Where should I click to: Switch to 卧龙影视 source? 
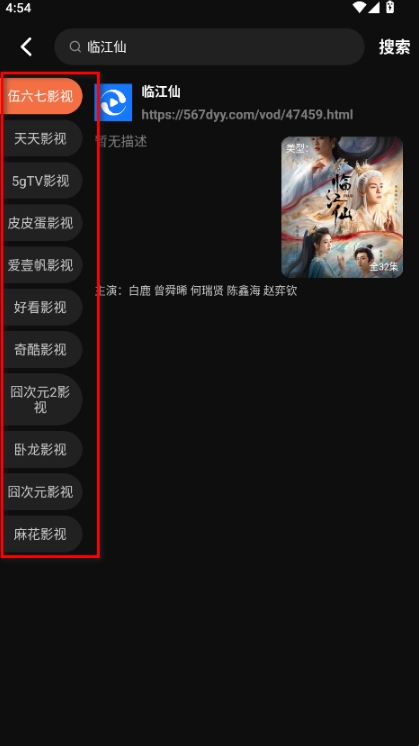(41, 450)
